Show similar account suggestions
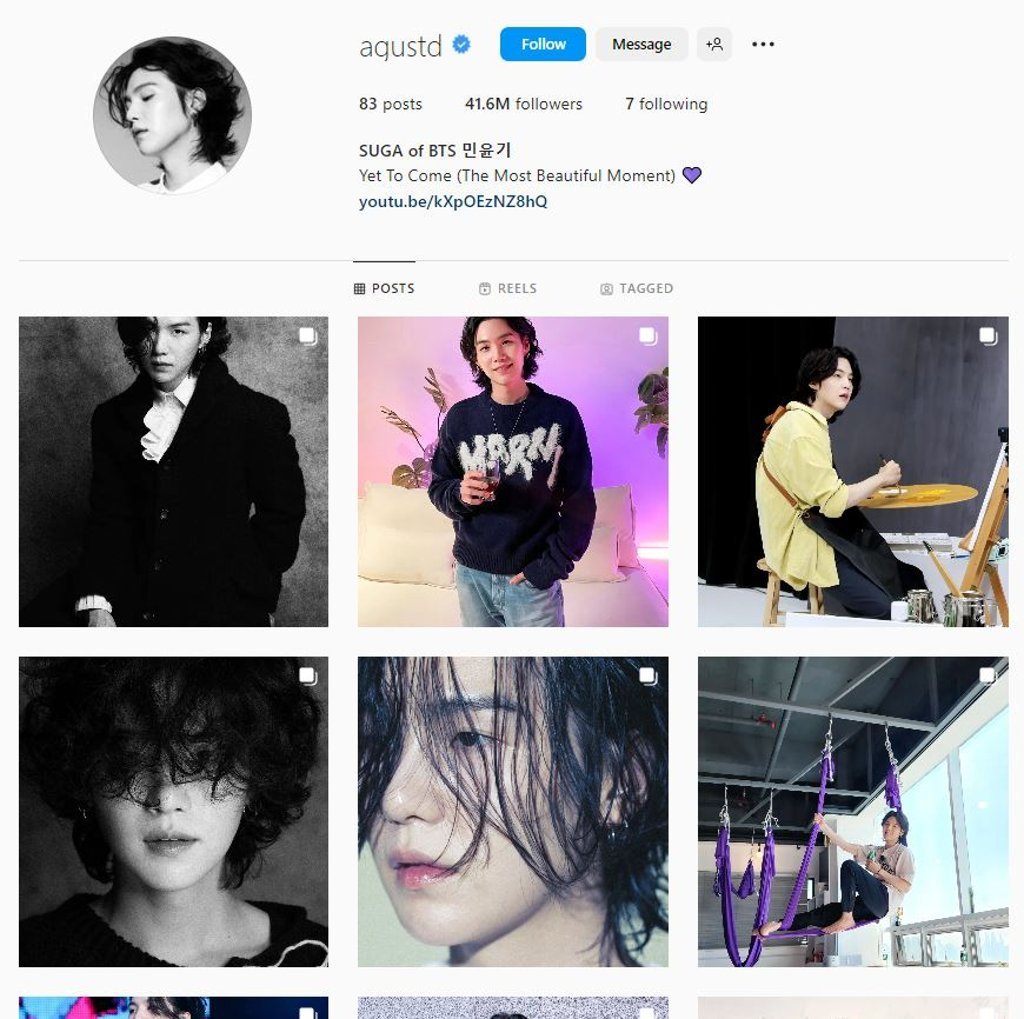This screenshot has height=1019, width=1024. point(714,44)
